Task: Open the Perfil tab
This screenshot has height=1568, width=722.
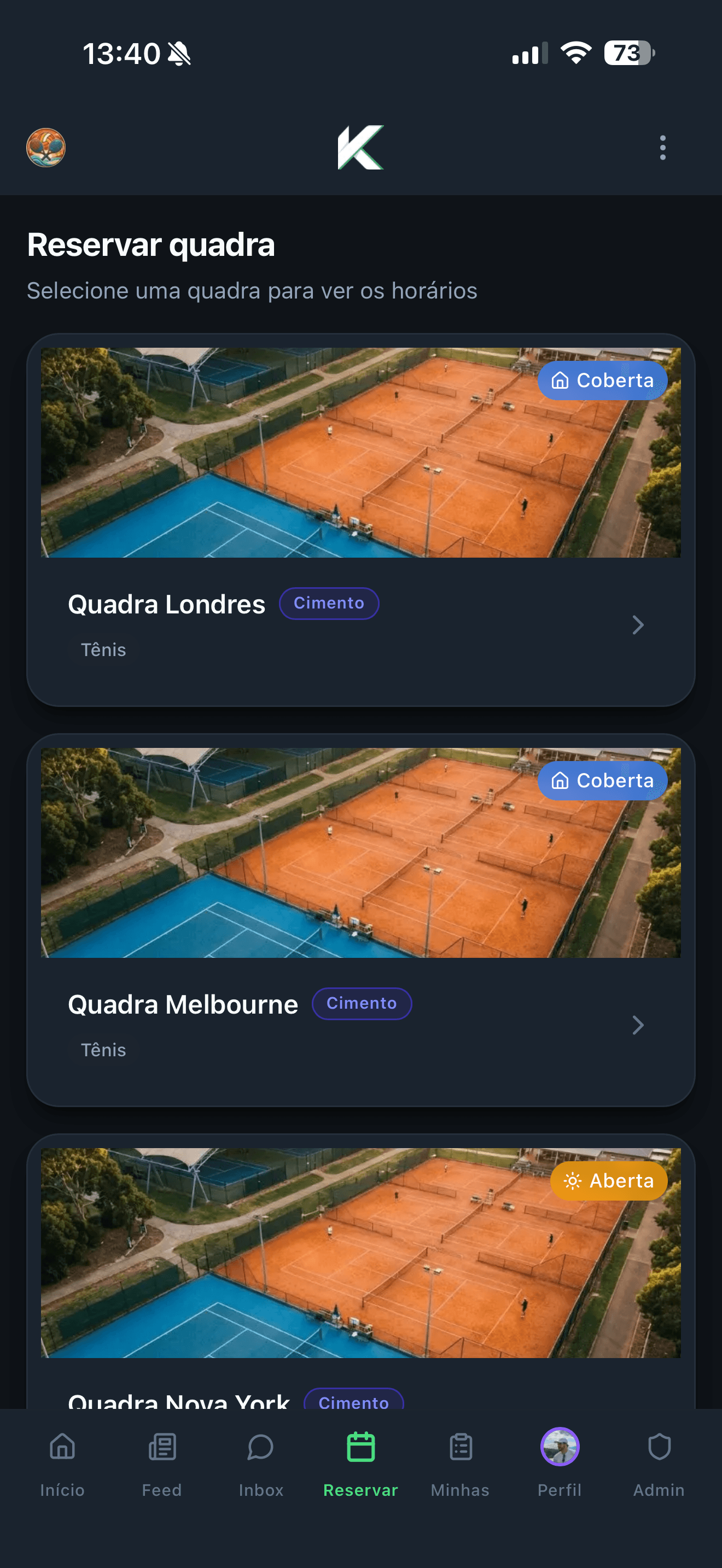Action: [560, 1462]
